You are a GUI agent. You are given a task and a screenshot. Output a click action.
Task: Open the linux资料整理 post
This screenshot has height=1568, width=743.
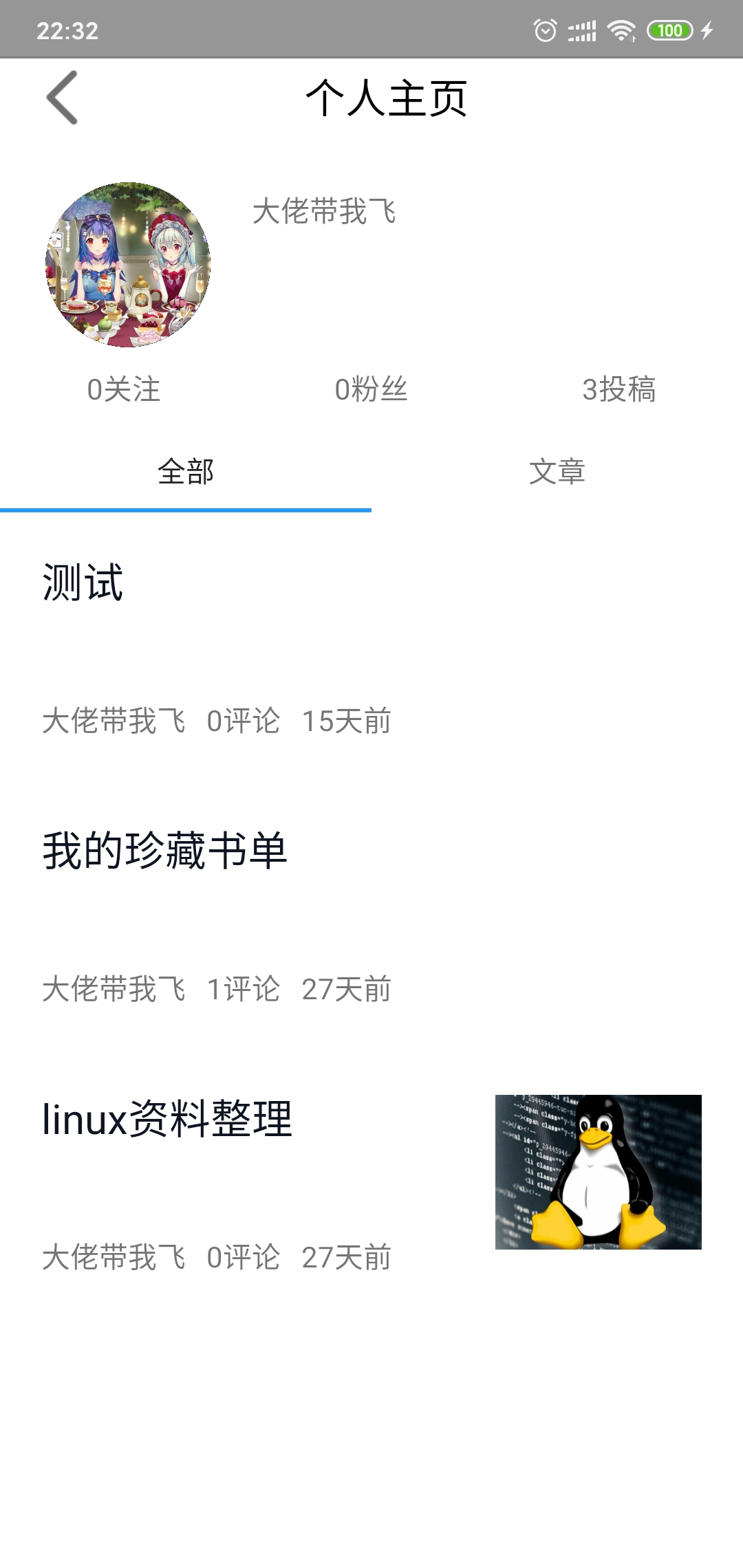pyautogui.click(x=167, y=1119)
